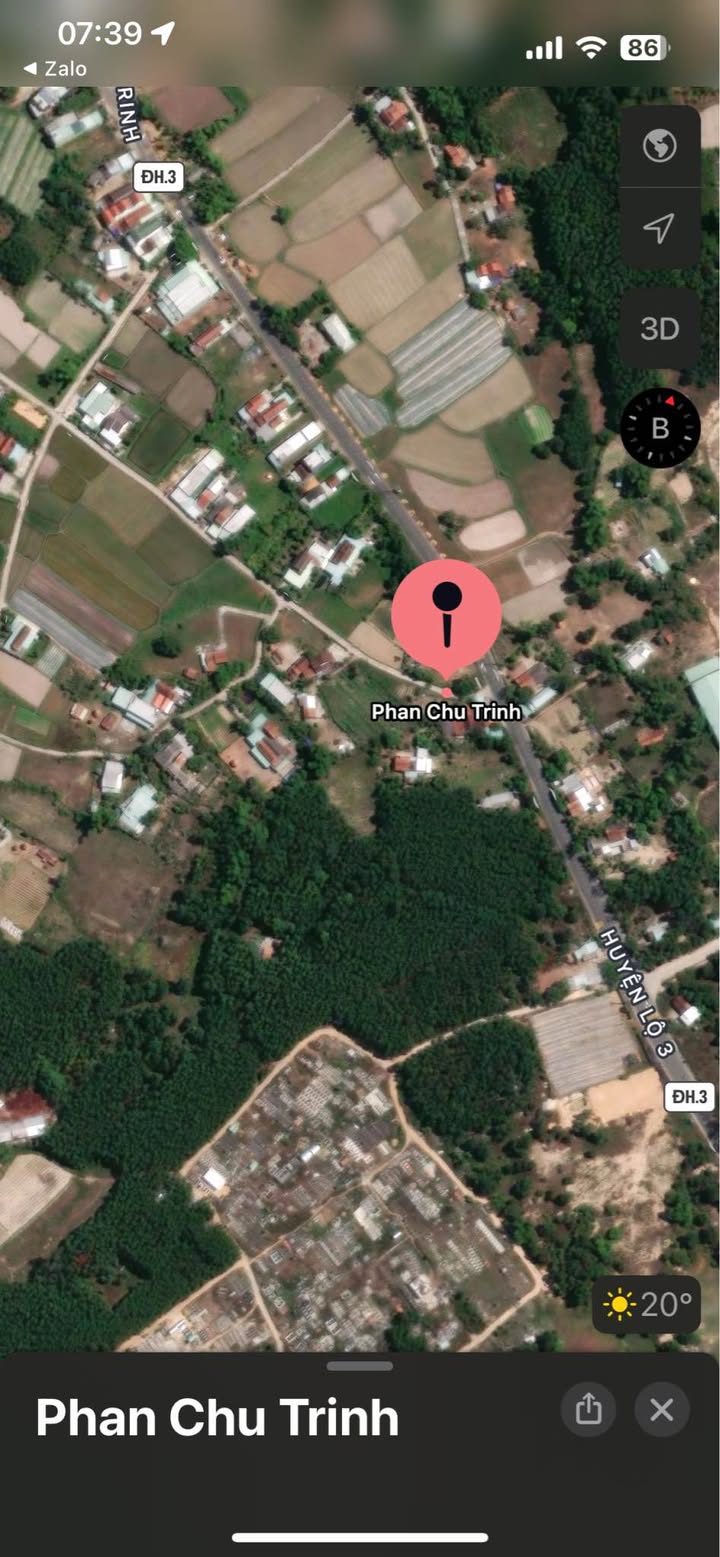
Task: Center map on current location arrow
Action: tap(659, 229)
